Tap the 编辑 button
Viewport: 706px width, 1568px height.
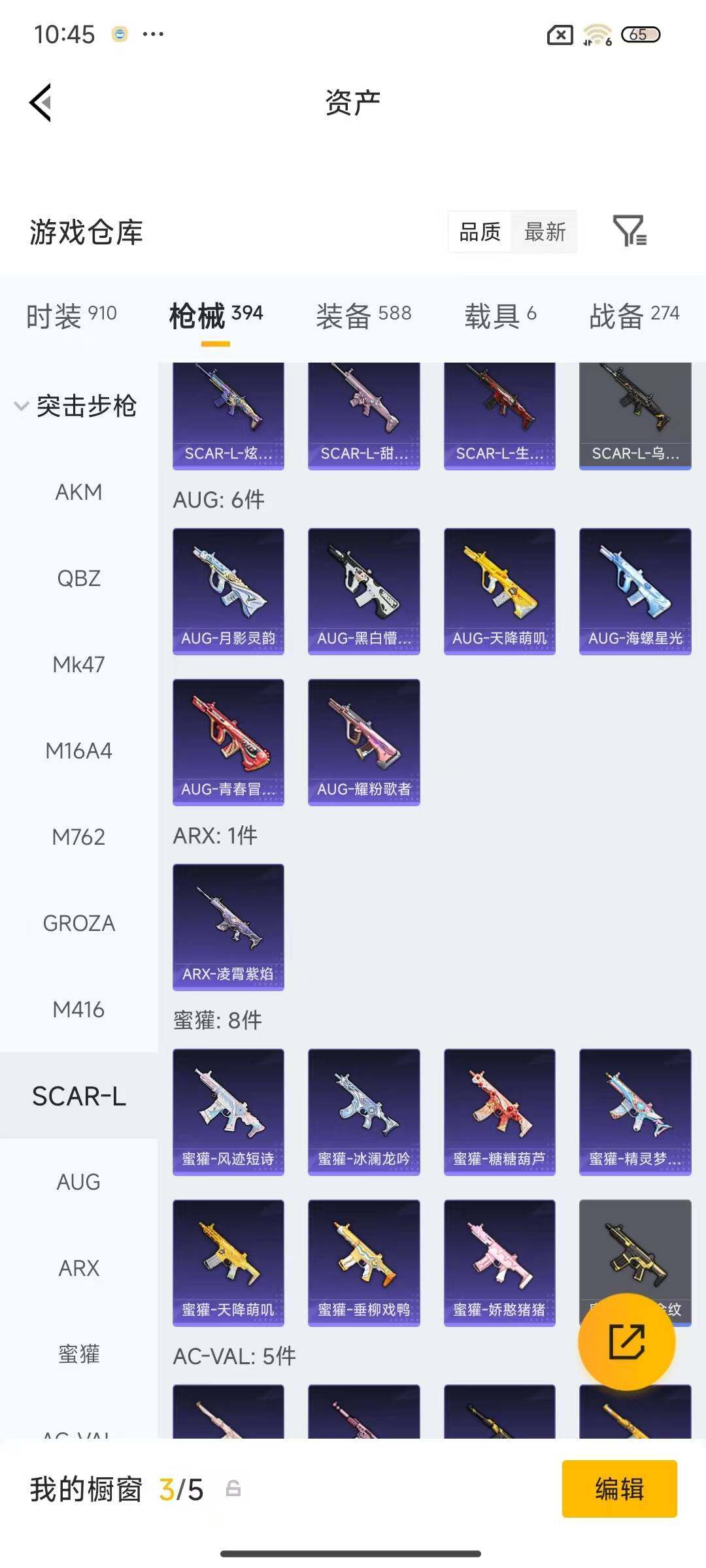pyautogui.click(x=619, y=1489)
